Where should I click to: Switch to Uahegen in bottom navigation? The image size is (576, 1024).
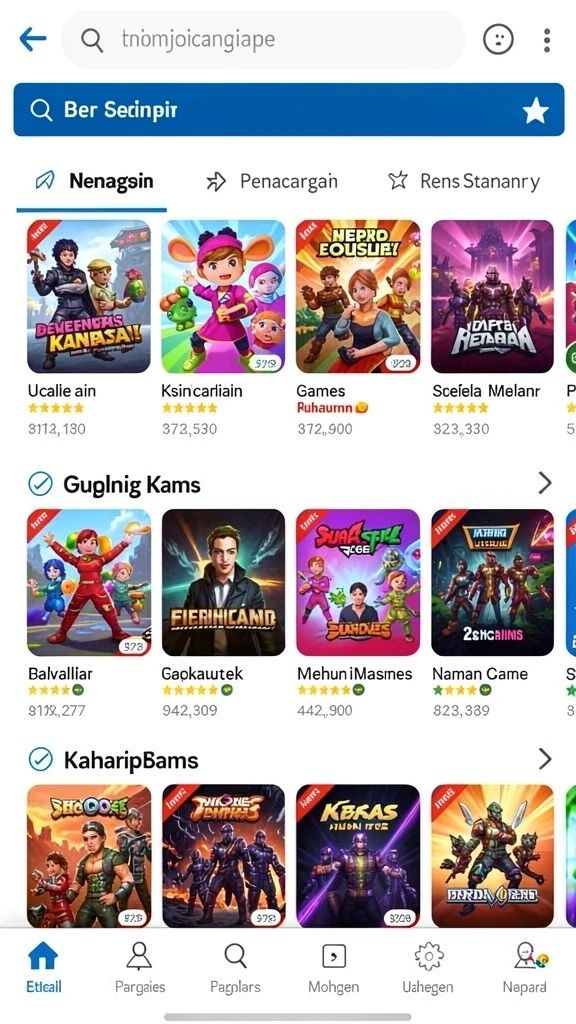coord(429,968)
